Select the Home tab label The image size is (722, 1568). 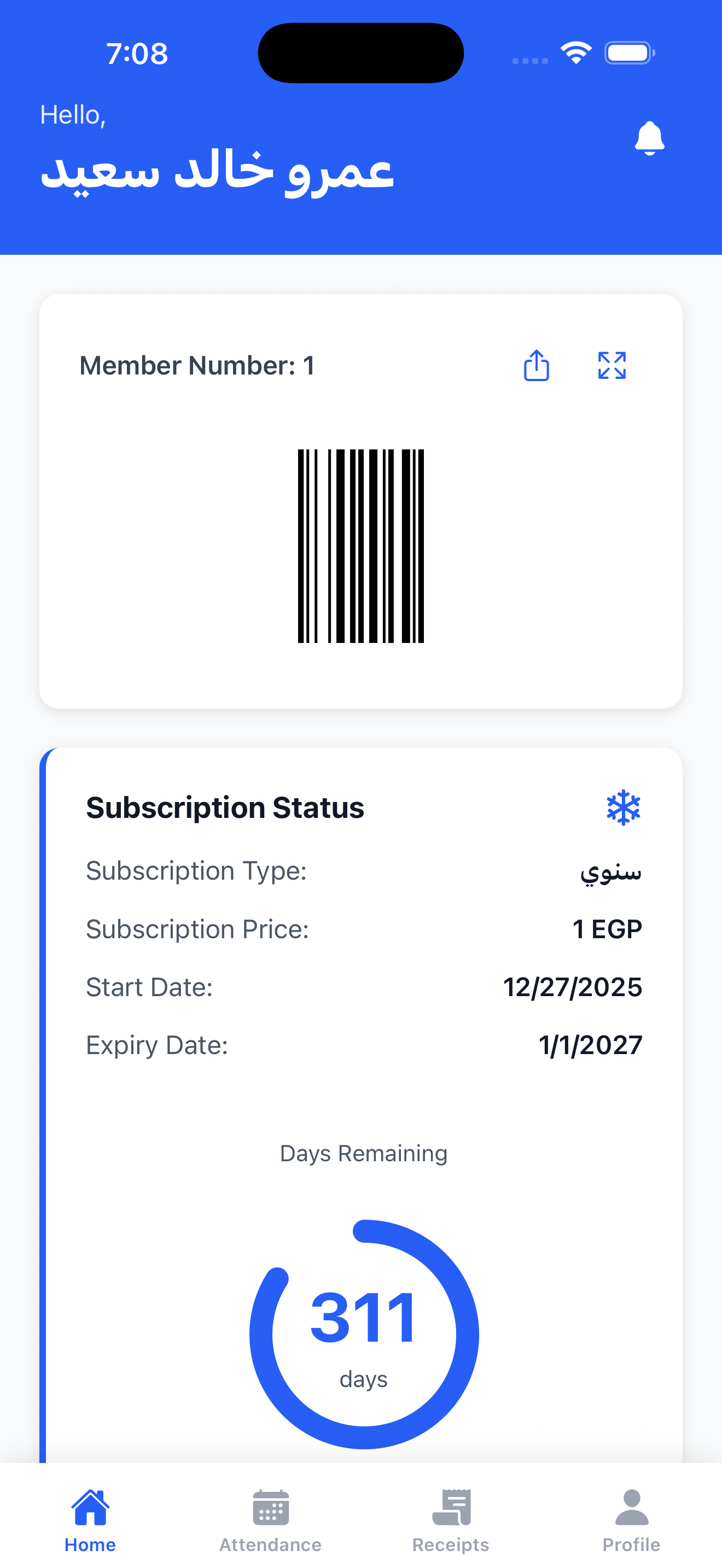[90, 1544]
